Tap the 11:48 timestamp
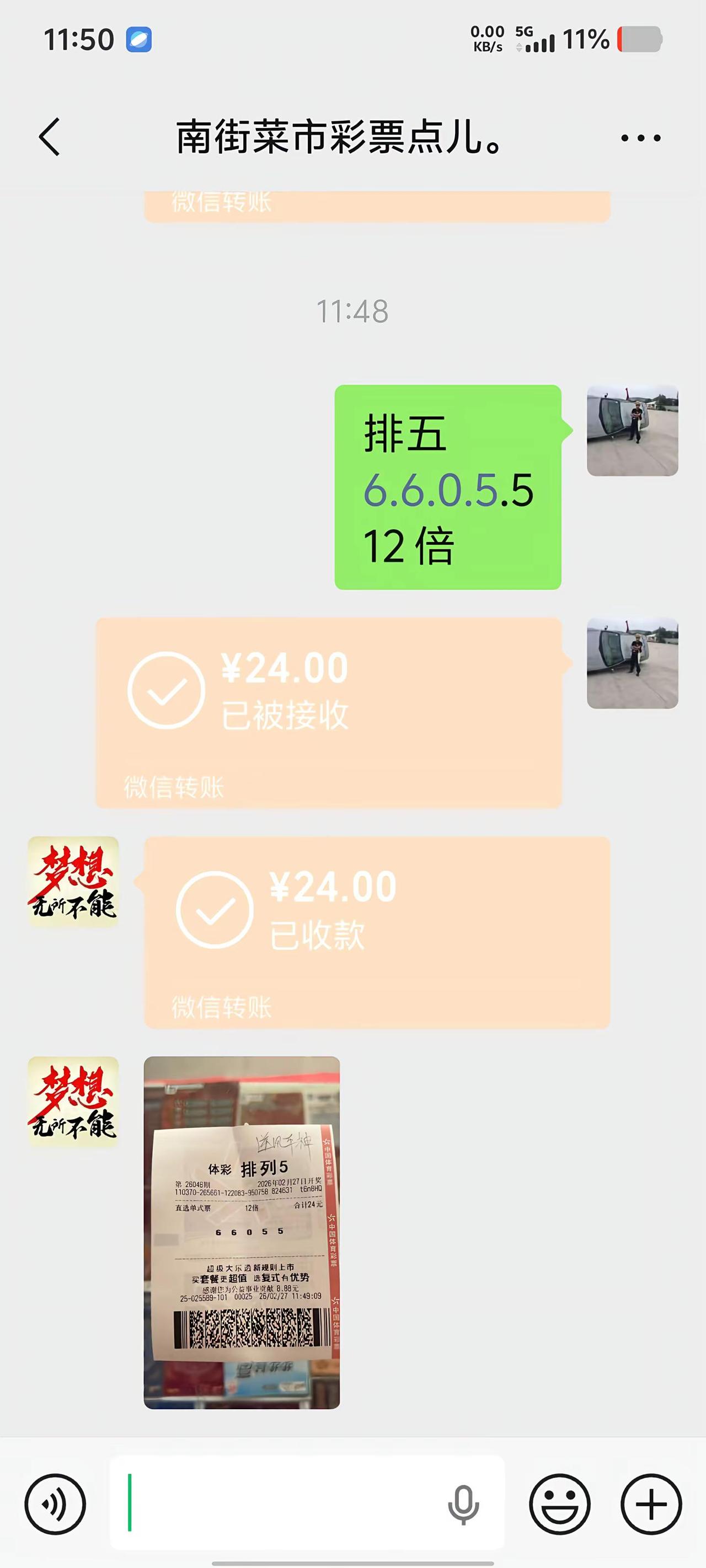 (354, 312)
